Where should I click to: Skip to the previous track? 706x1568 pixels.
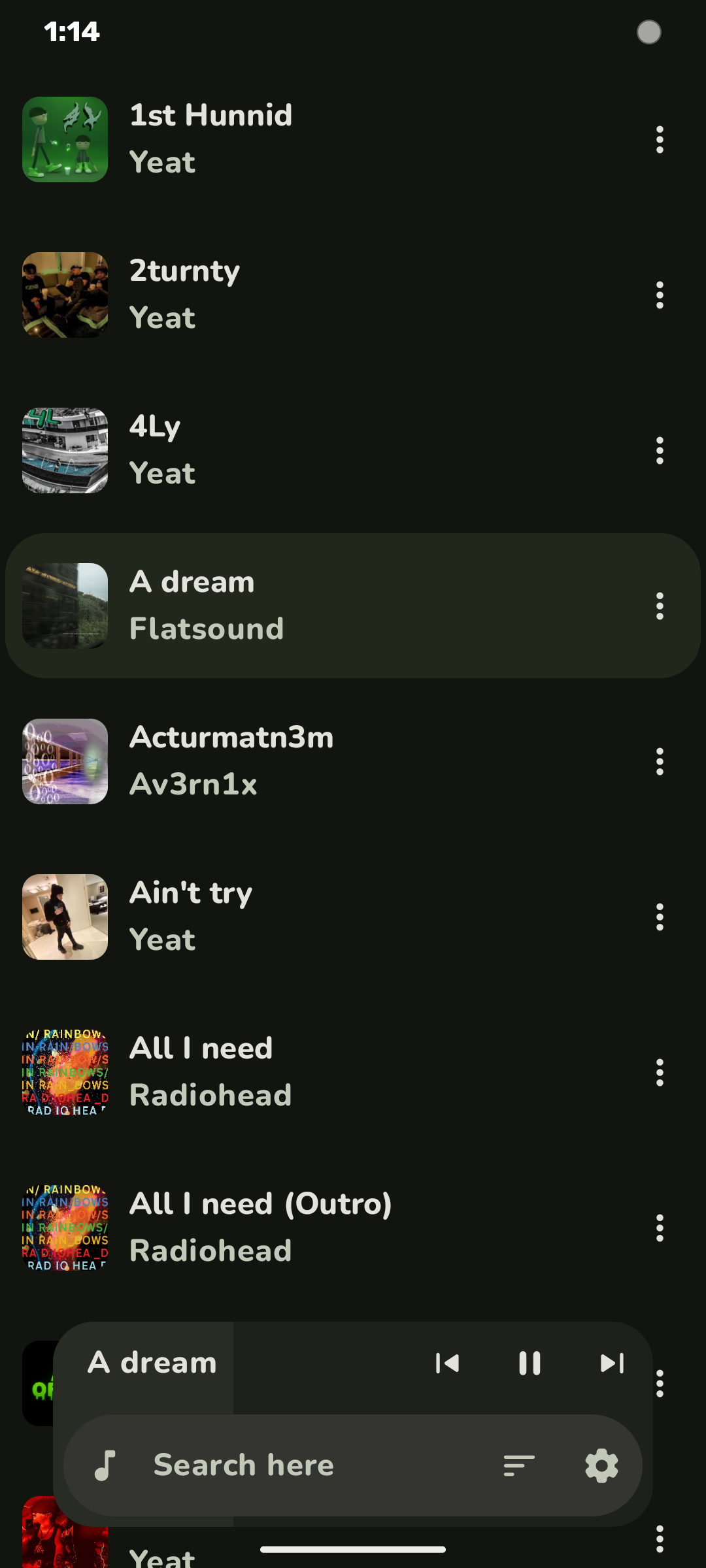coord(447,1364)
